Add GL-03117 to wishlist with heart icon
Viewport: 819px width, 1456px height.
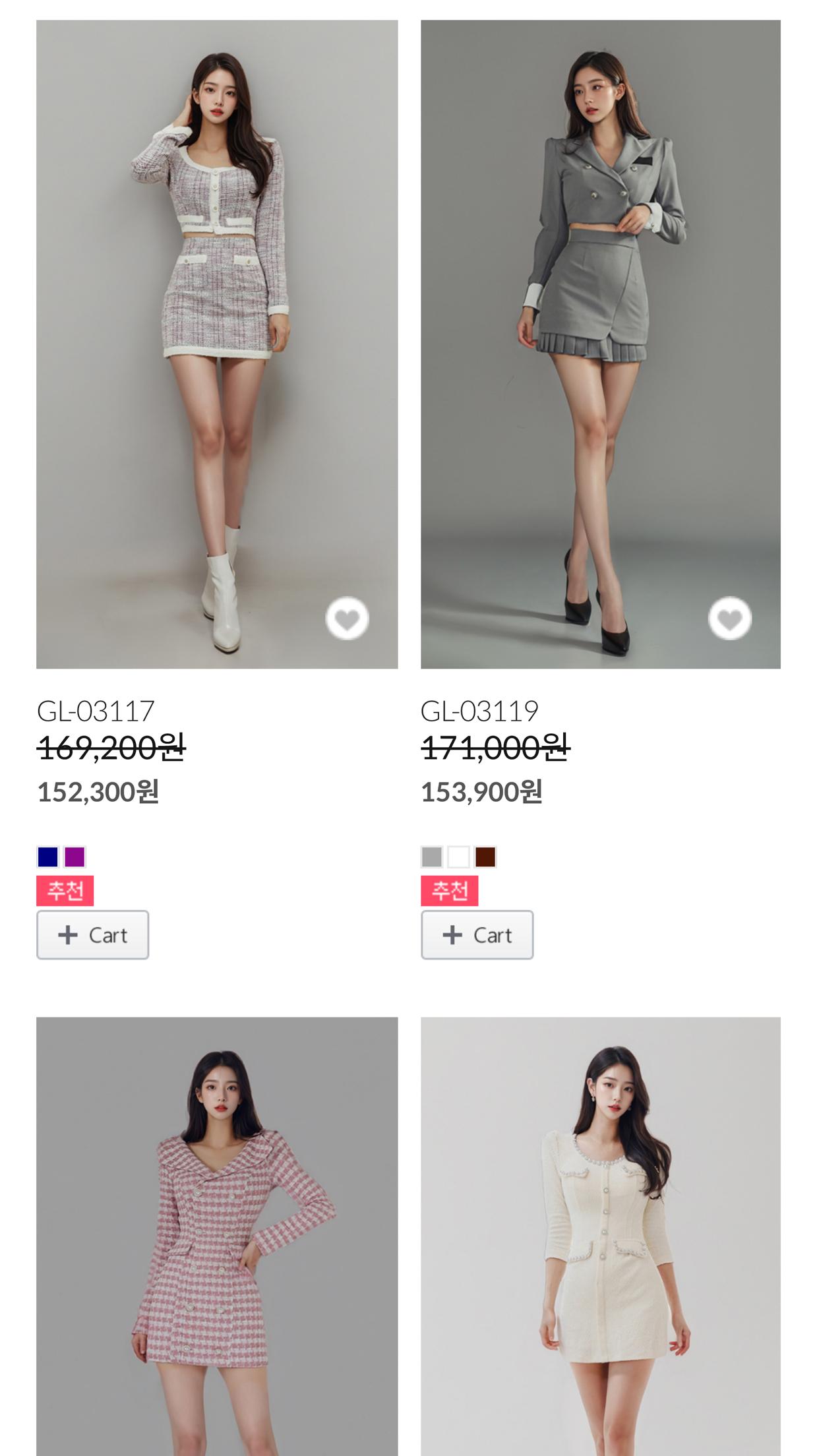(348, 619)
